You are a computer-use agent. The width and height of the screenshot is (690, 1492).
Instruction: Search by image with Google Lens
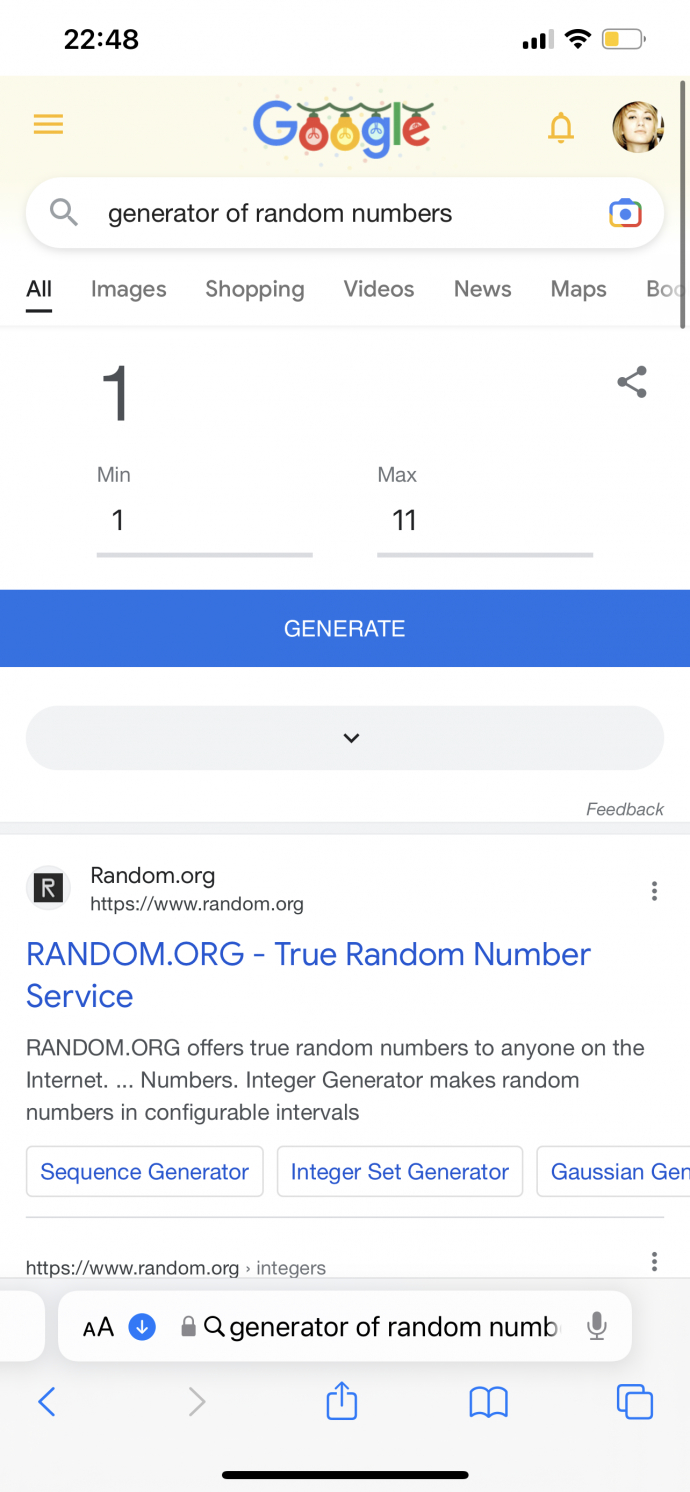pos(625,213)
